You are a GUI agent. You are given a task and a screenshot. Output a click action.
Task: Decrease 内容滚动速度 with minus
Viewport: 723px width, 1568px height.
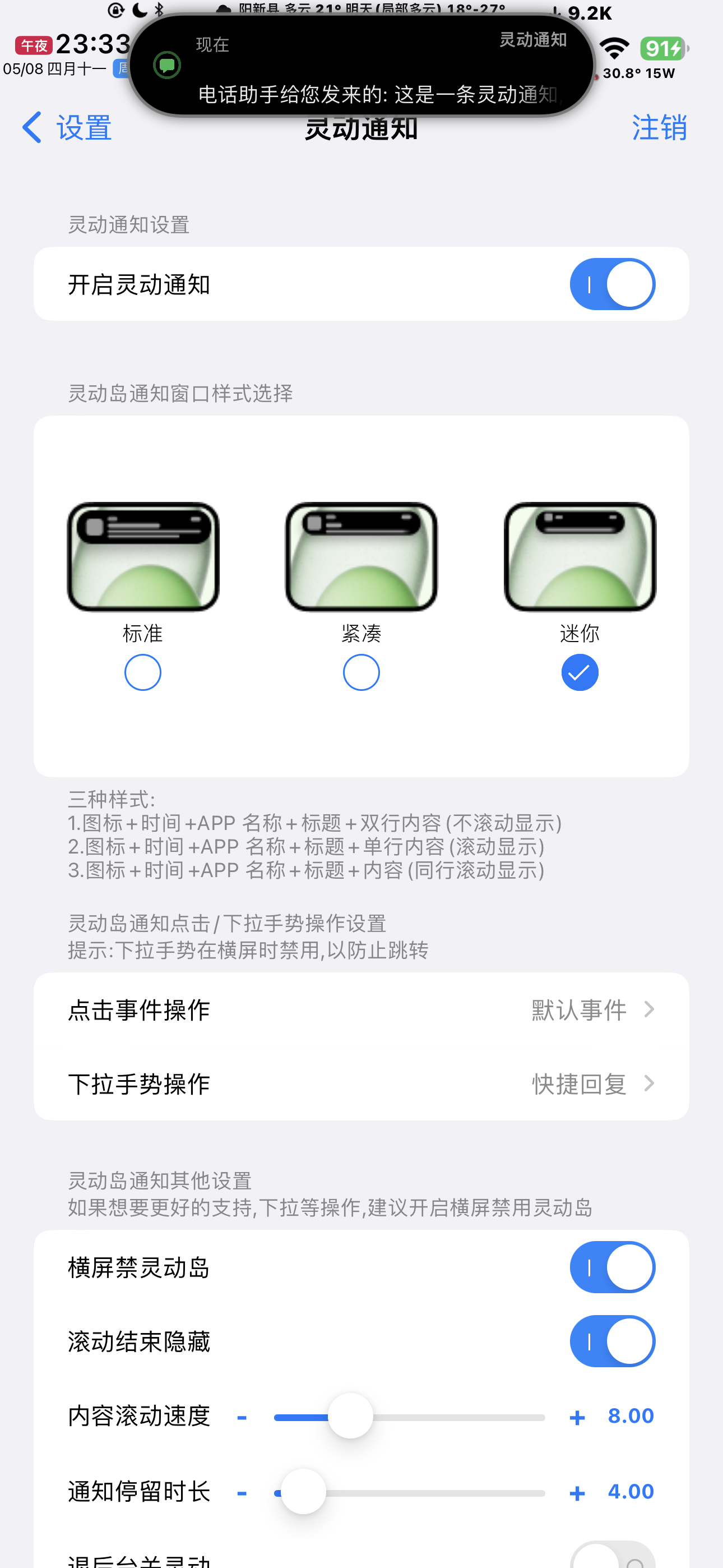(x=242, y=1417)
